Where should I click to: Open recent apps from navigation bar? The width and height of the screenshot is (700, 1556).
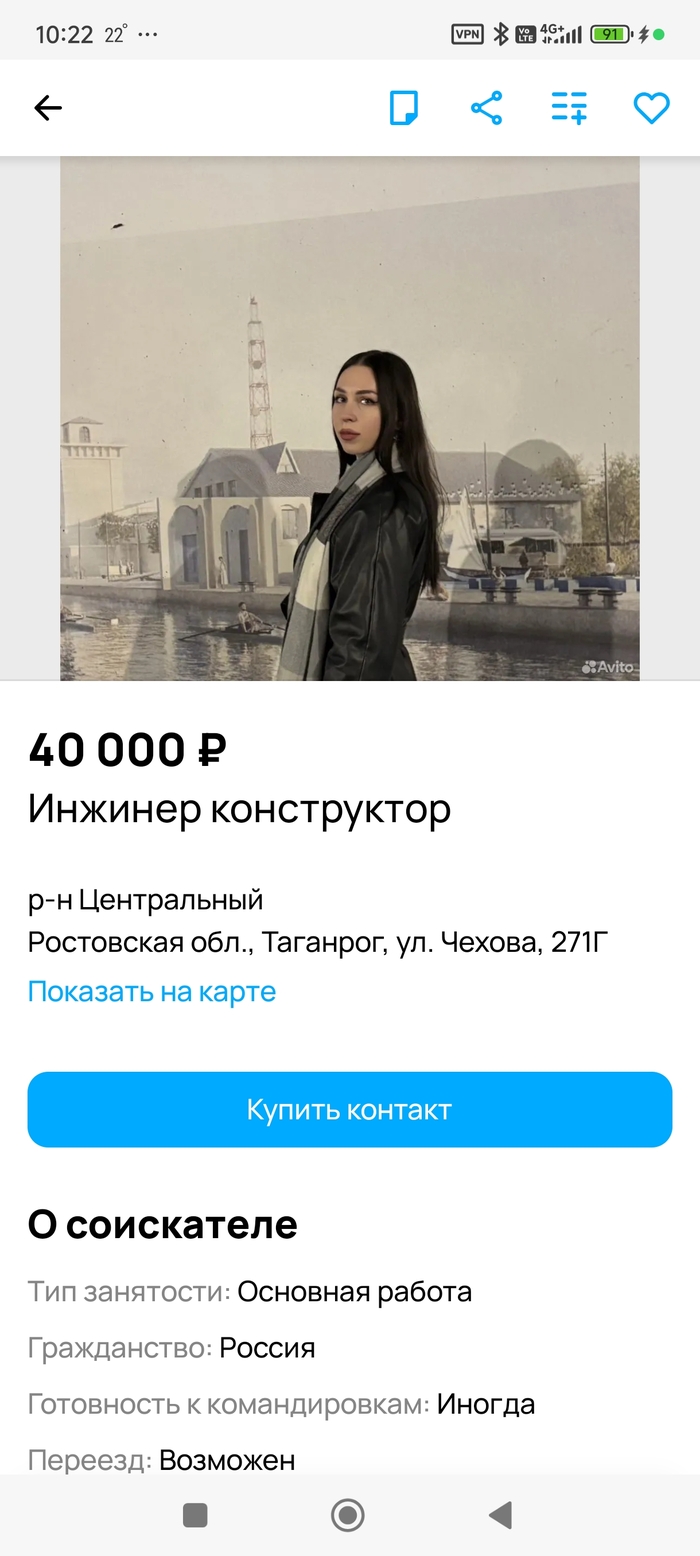[x=195, y=1516]
